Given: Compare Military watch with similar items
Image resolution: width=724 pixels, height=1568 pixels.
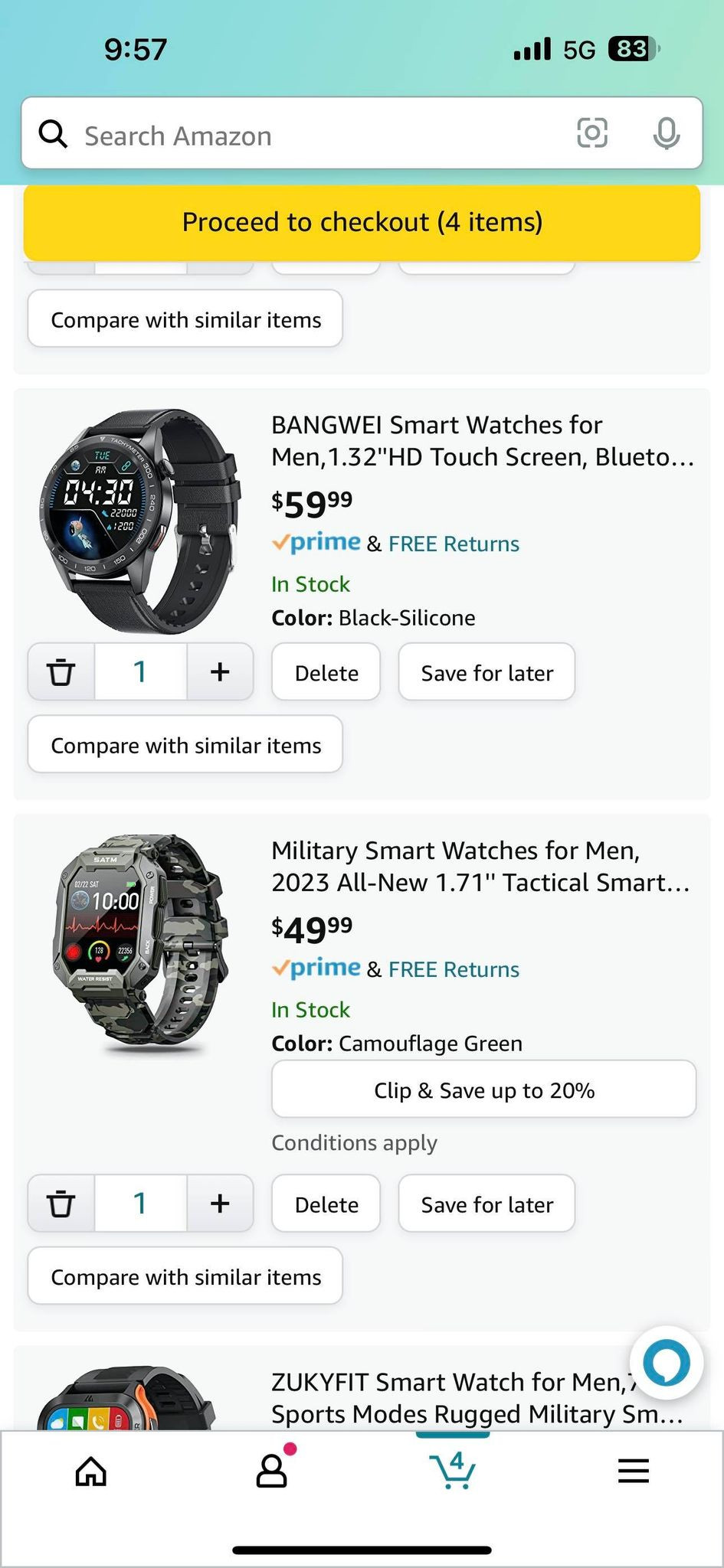Looking at the screenshot, I should click(185, 1276).
